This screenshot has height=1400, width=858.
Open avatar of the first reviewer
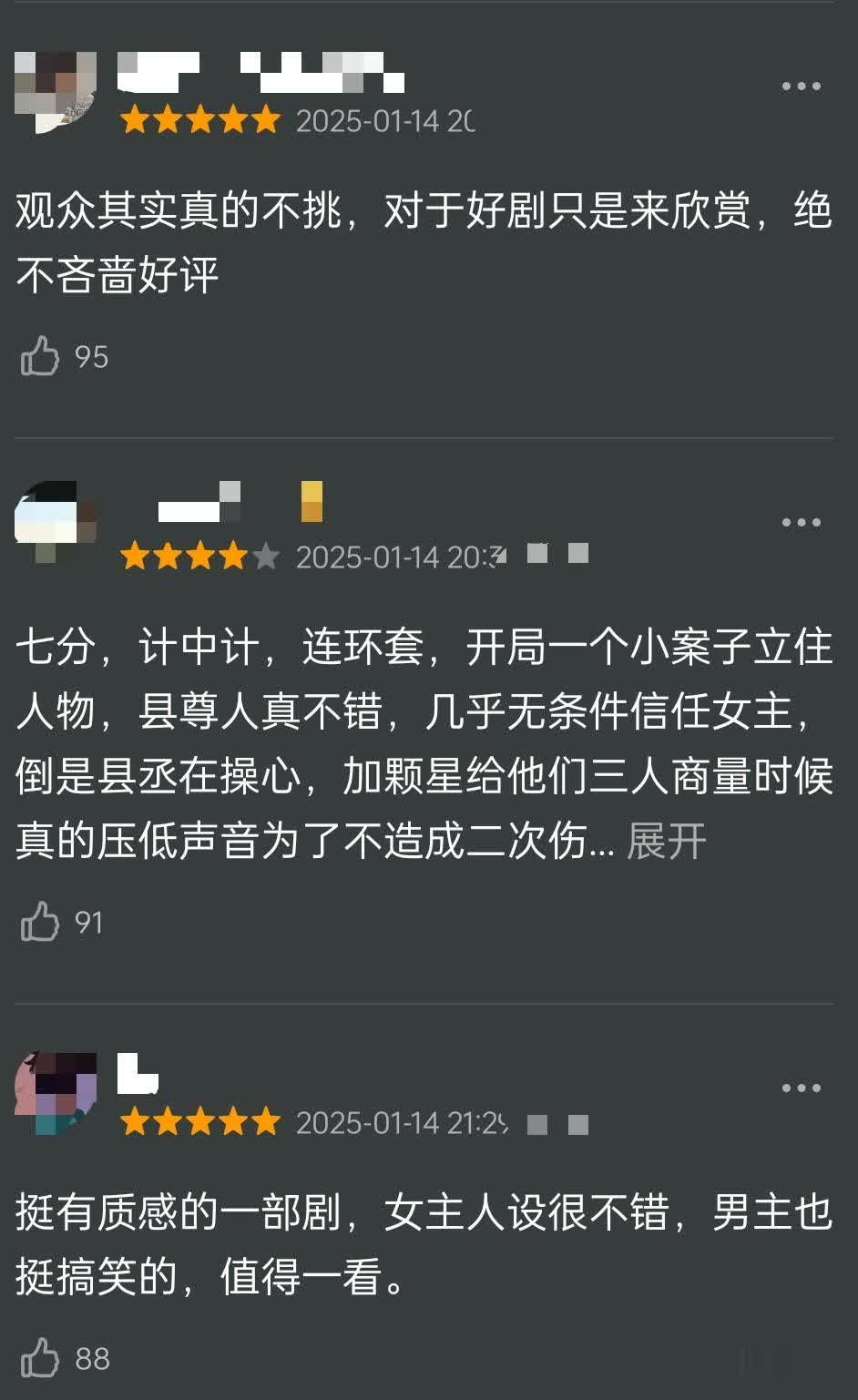click(x=56, y=91)
